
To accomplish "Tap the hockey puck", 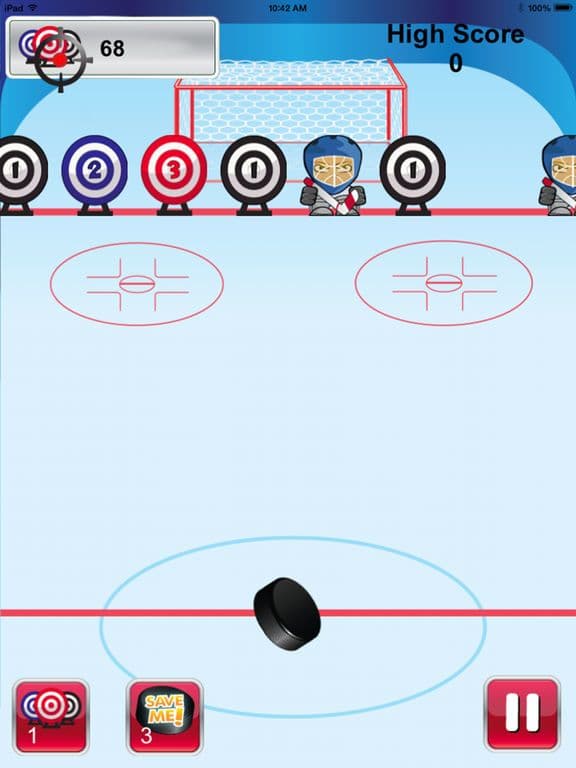I will pyautogui.click(x=287, y=614).
